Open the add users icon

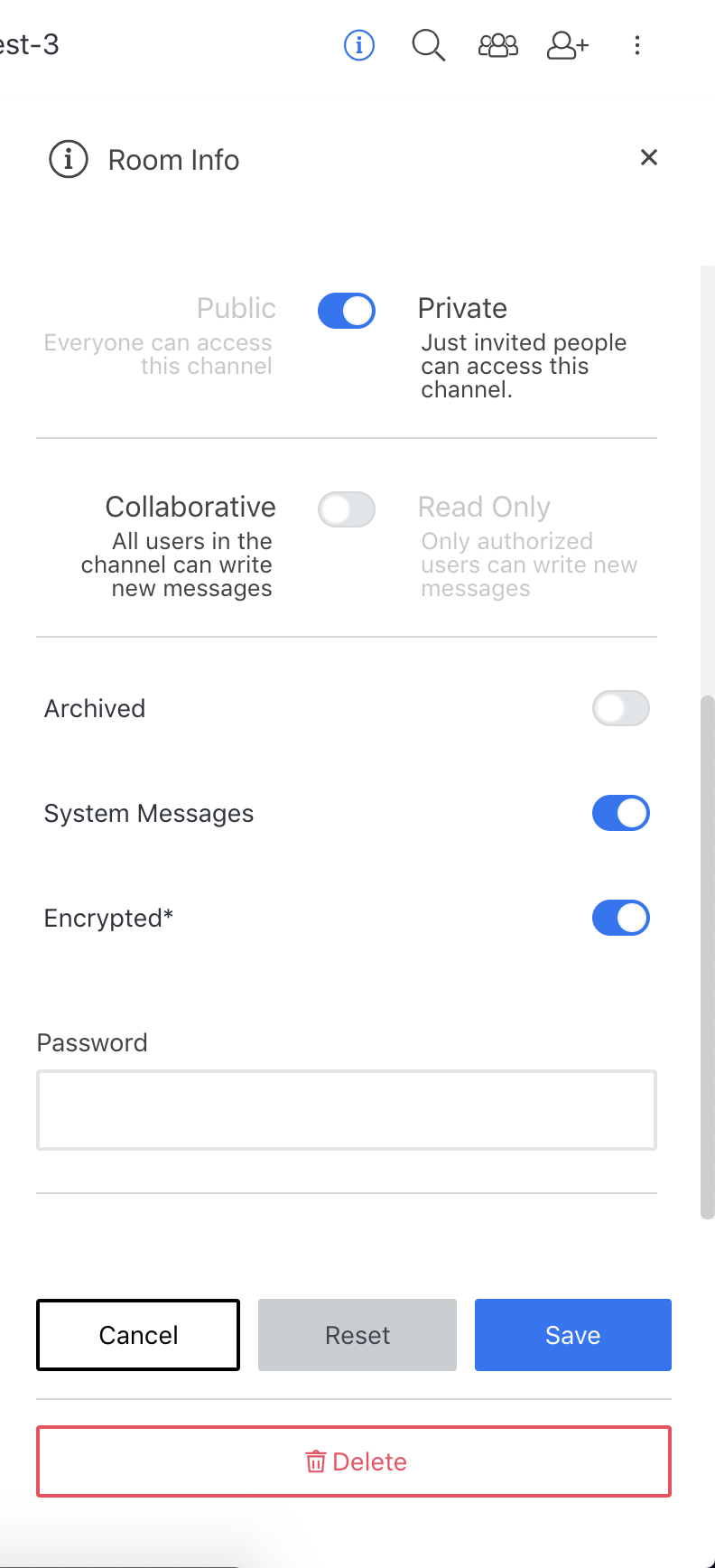[568, 45]
